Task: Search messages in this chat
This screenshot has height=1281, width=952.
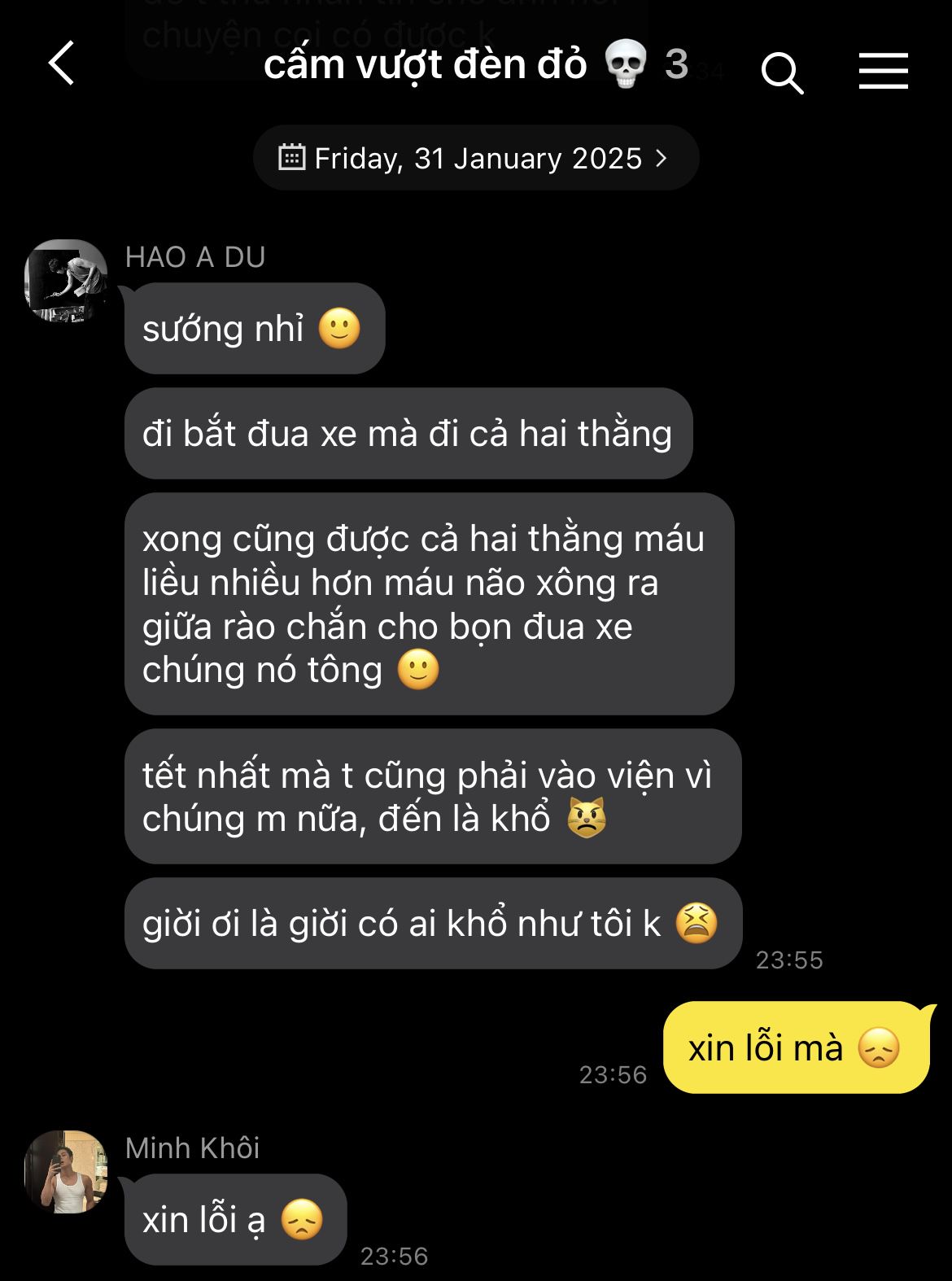Action: 782,72
